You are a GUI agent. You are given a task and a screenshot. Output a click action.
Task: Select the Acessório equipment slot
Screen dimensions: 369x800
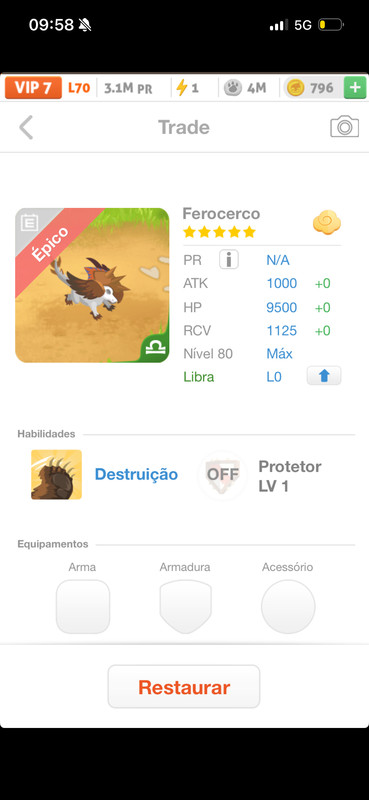(x=288, y=606)
